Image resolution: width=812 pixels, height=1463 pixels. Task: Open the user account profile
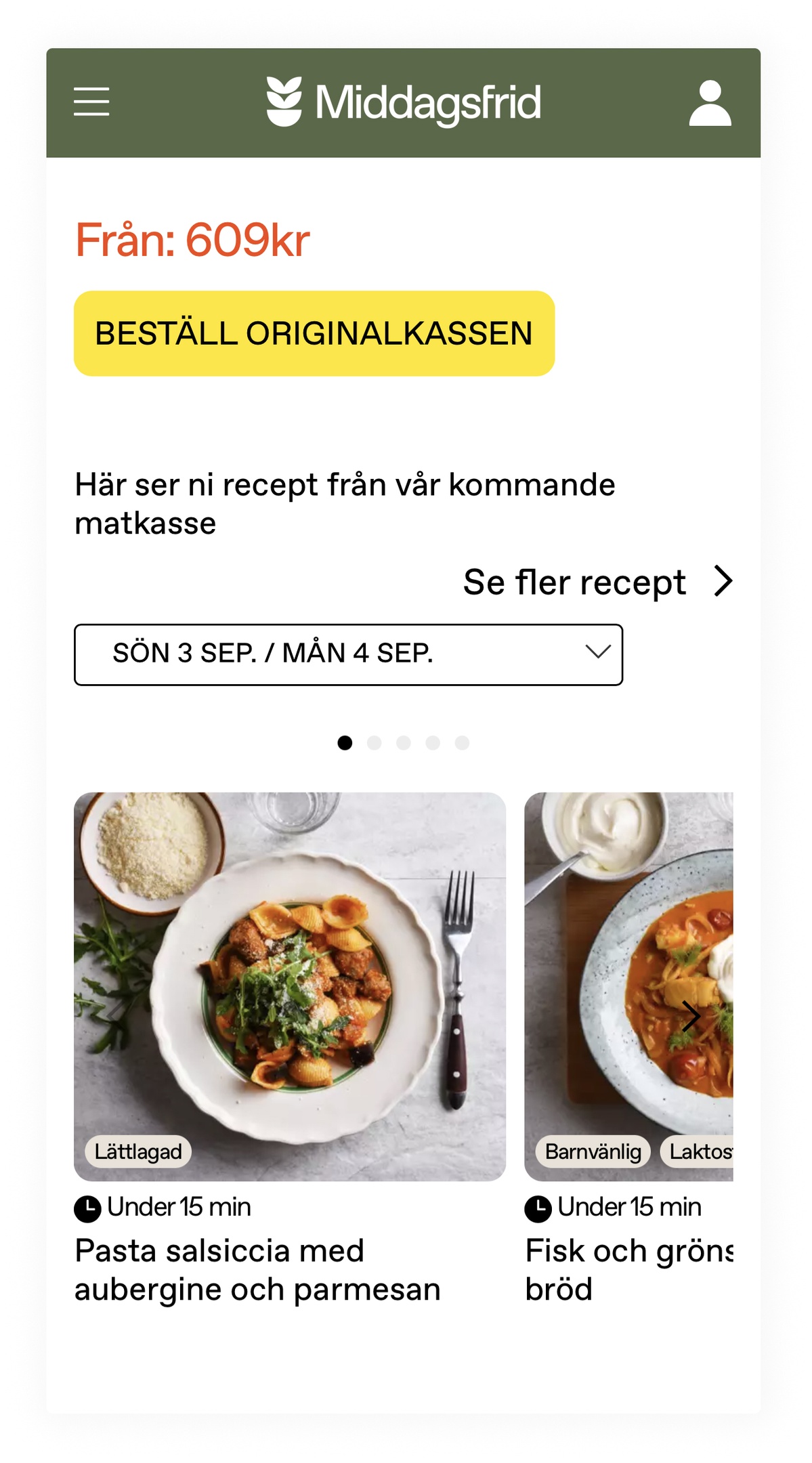(x=710, y=103)
